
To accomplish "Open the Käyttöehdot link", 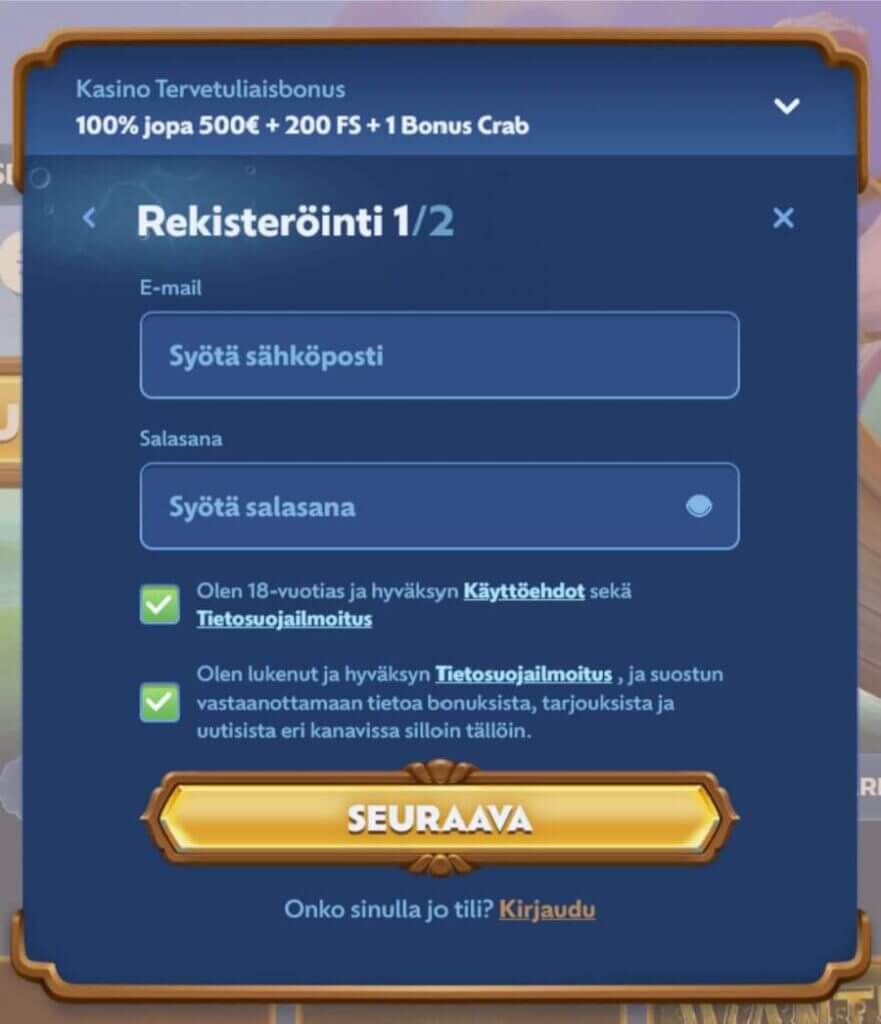I will [x=523, y=591].
